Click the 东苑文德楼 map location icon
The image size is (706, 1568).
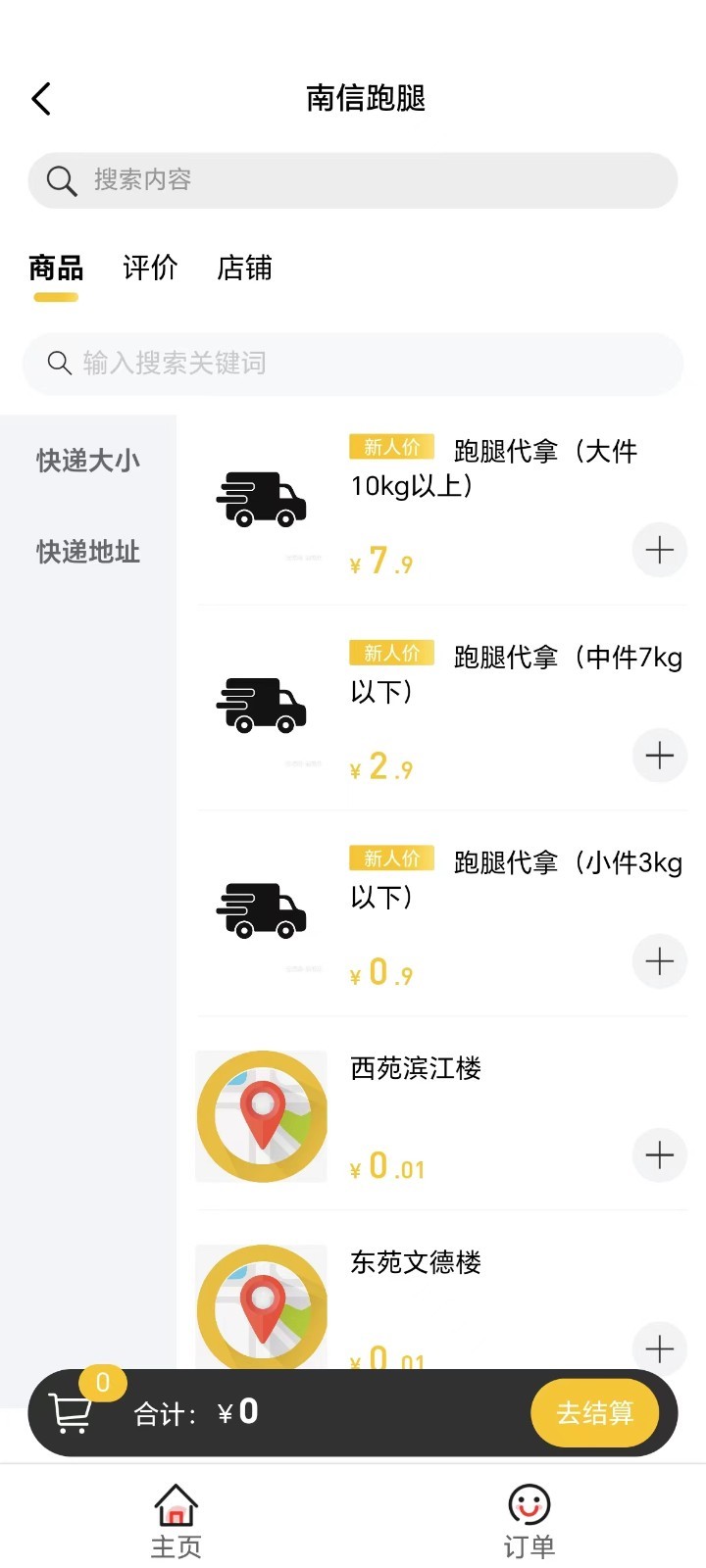point(261,1309)
